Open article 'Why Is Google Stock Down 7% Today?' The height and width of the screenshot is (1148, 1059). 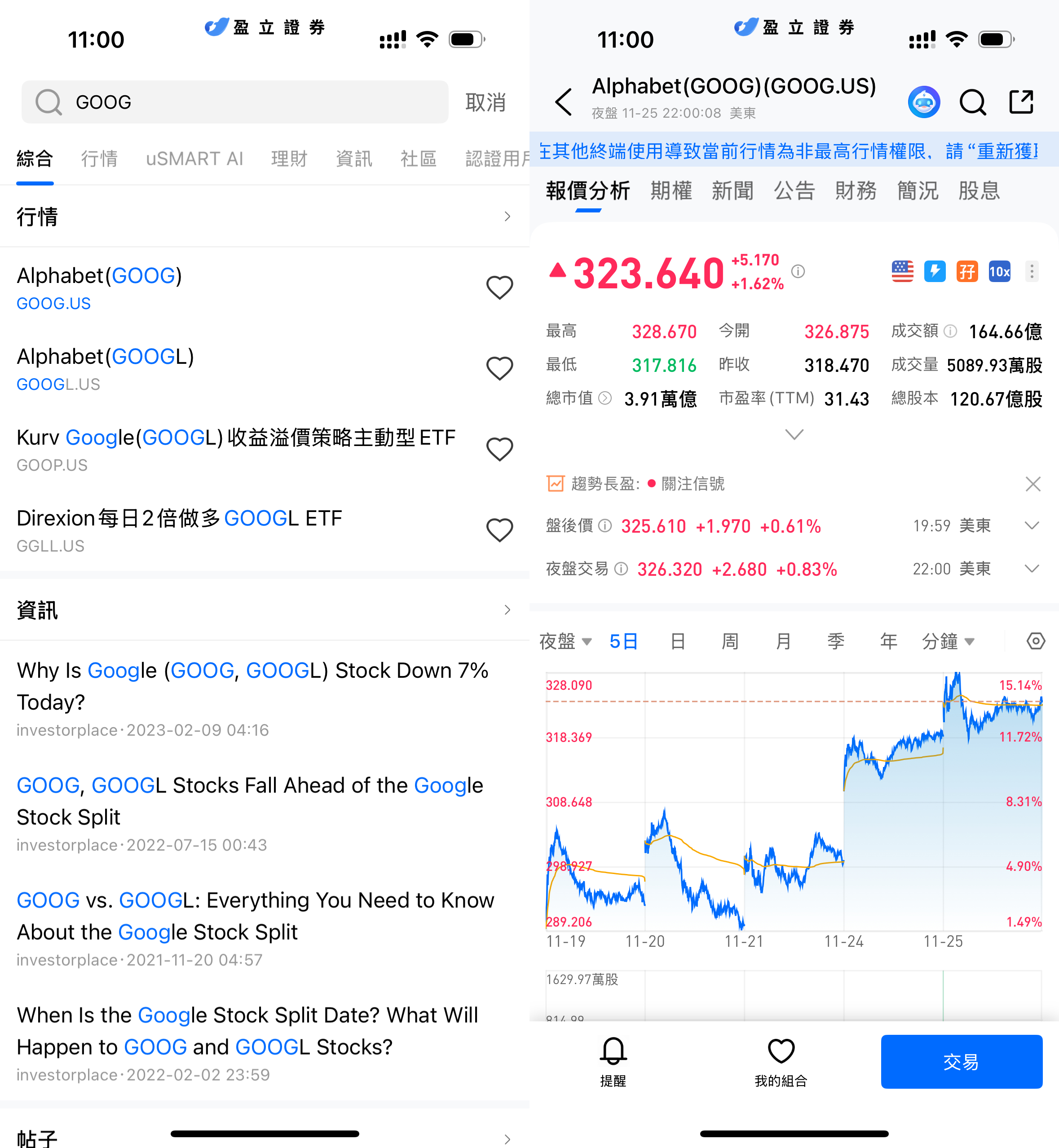(252, 686)
